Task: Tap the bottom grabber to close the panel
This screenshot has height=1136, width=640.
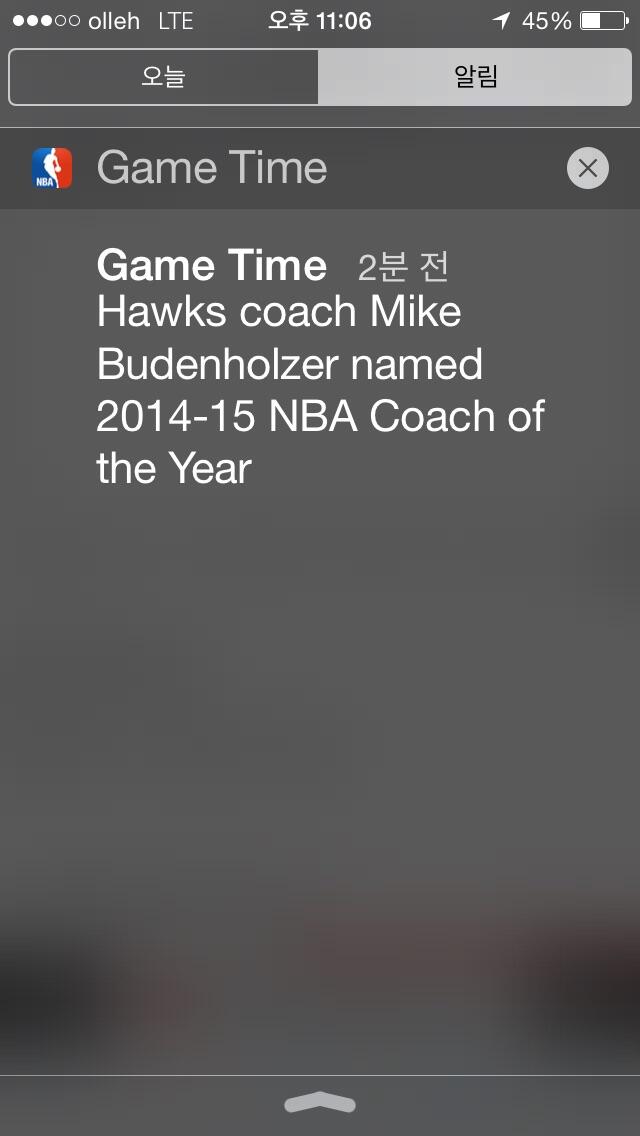Action: [320, 1103]
